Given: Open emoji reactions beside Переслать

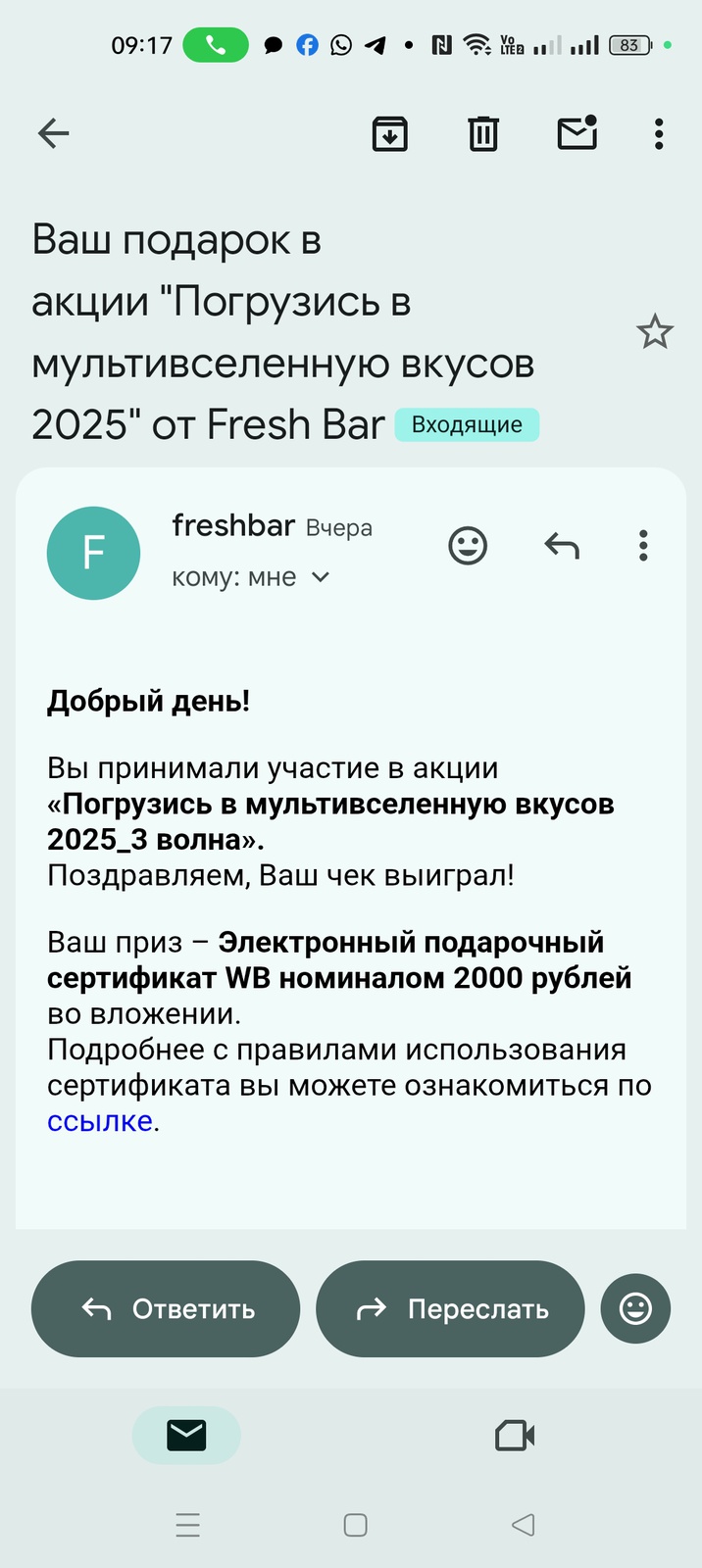Looking at the screenshot, I should click(635, 1308).
